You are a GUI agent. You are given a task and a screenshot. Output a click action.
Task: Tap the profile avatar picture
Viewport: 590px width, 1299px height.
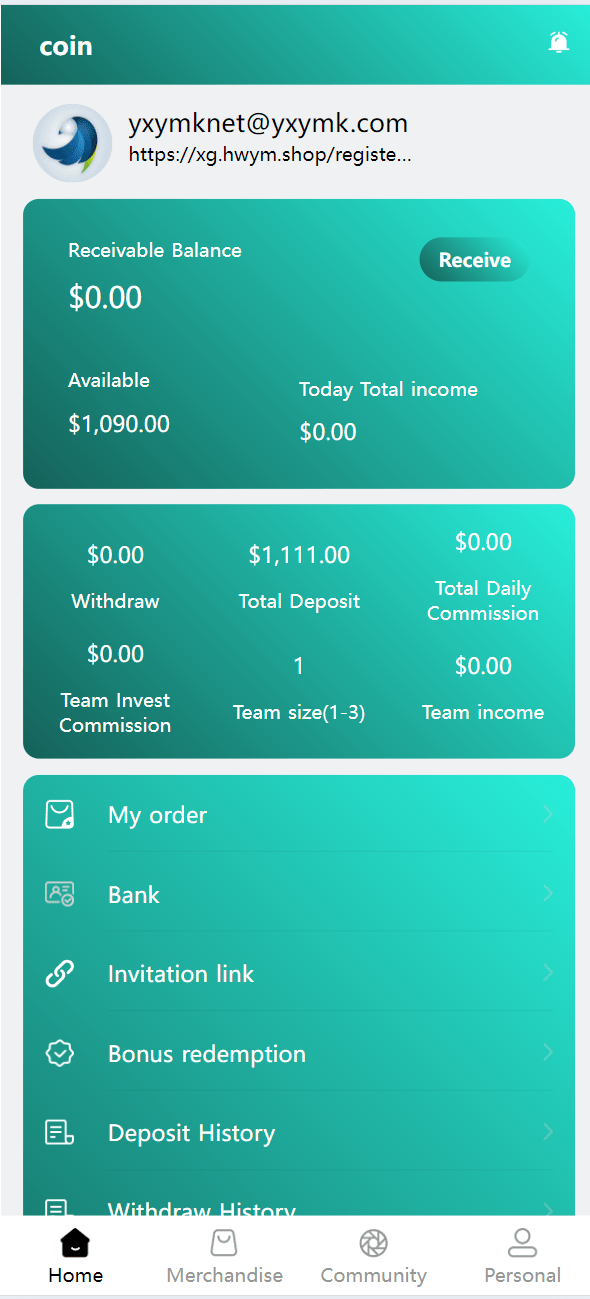pyautogui.click(x=72, y=143)
